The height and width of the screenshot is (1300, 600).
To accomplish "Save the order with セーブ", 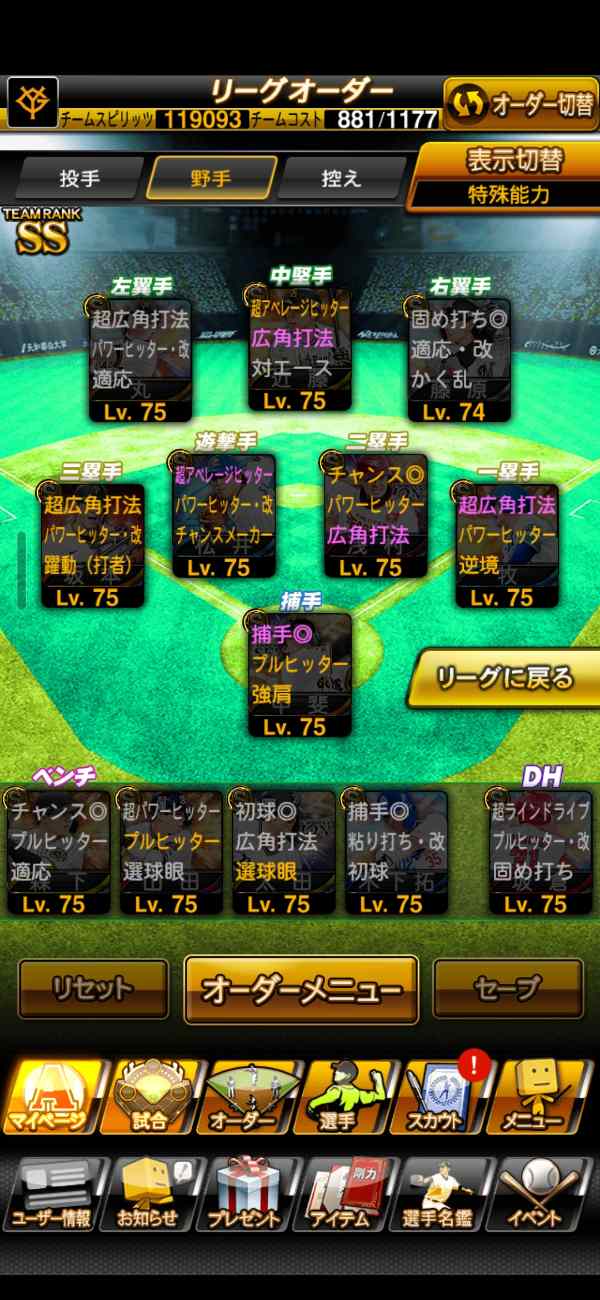I will coord(507,988).
